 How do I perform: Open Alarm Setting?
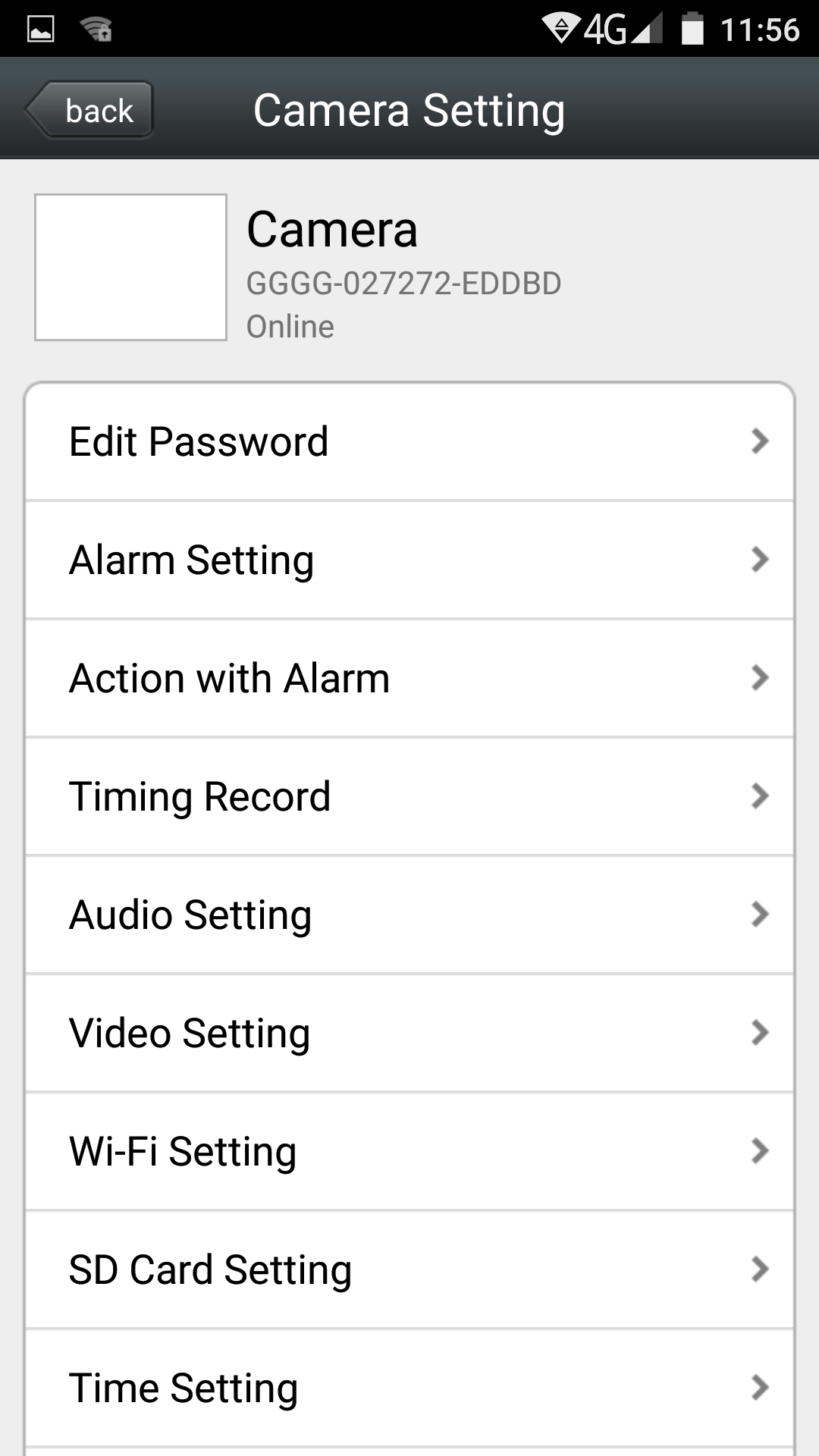click(x=409, y=560)
